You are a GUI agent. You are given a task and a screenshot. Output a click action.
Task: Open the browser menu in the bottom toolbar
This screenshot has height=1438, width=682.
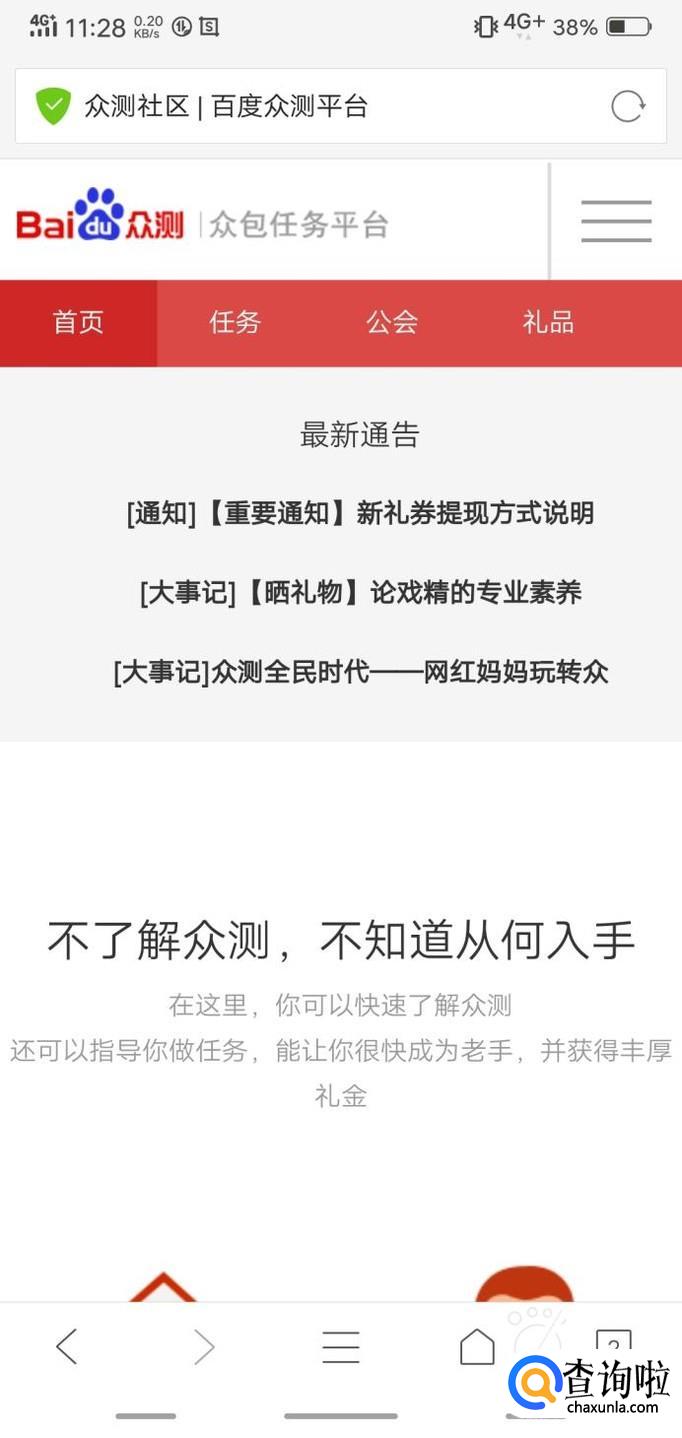[341, 1347]
